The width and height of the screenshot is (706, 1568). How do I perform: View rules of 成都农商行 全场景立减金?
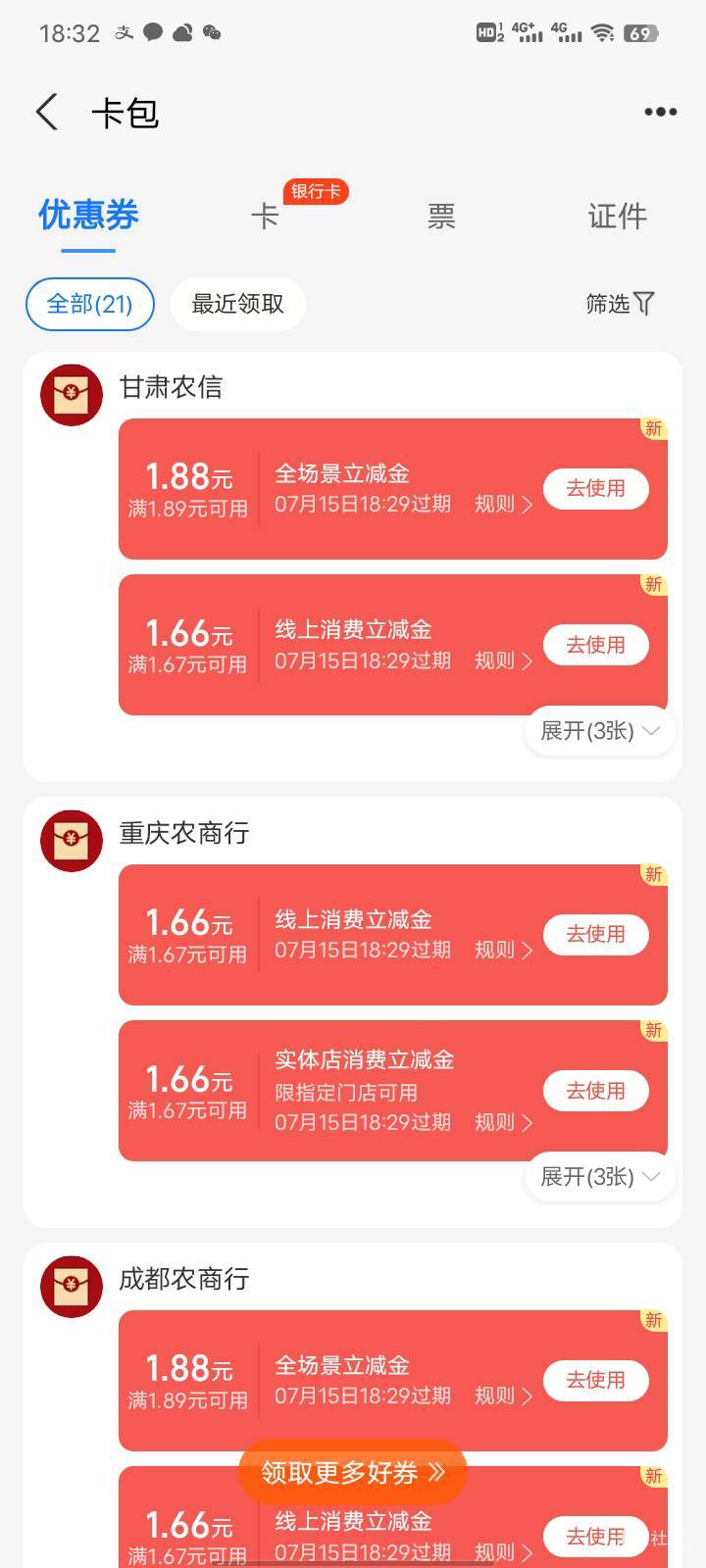click(503, 1396)
